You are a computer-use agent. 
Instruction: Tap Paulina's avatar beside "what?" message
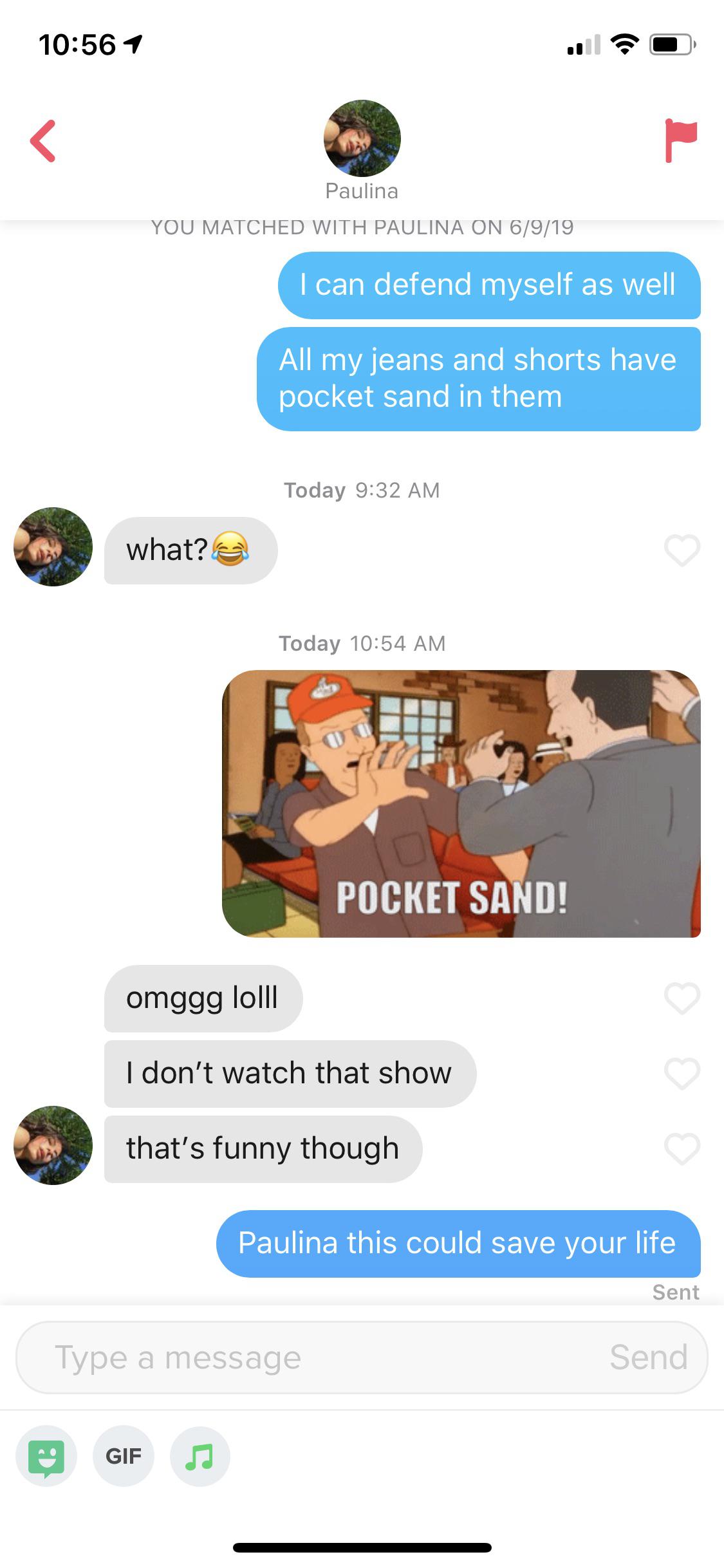53,547
